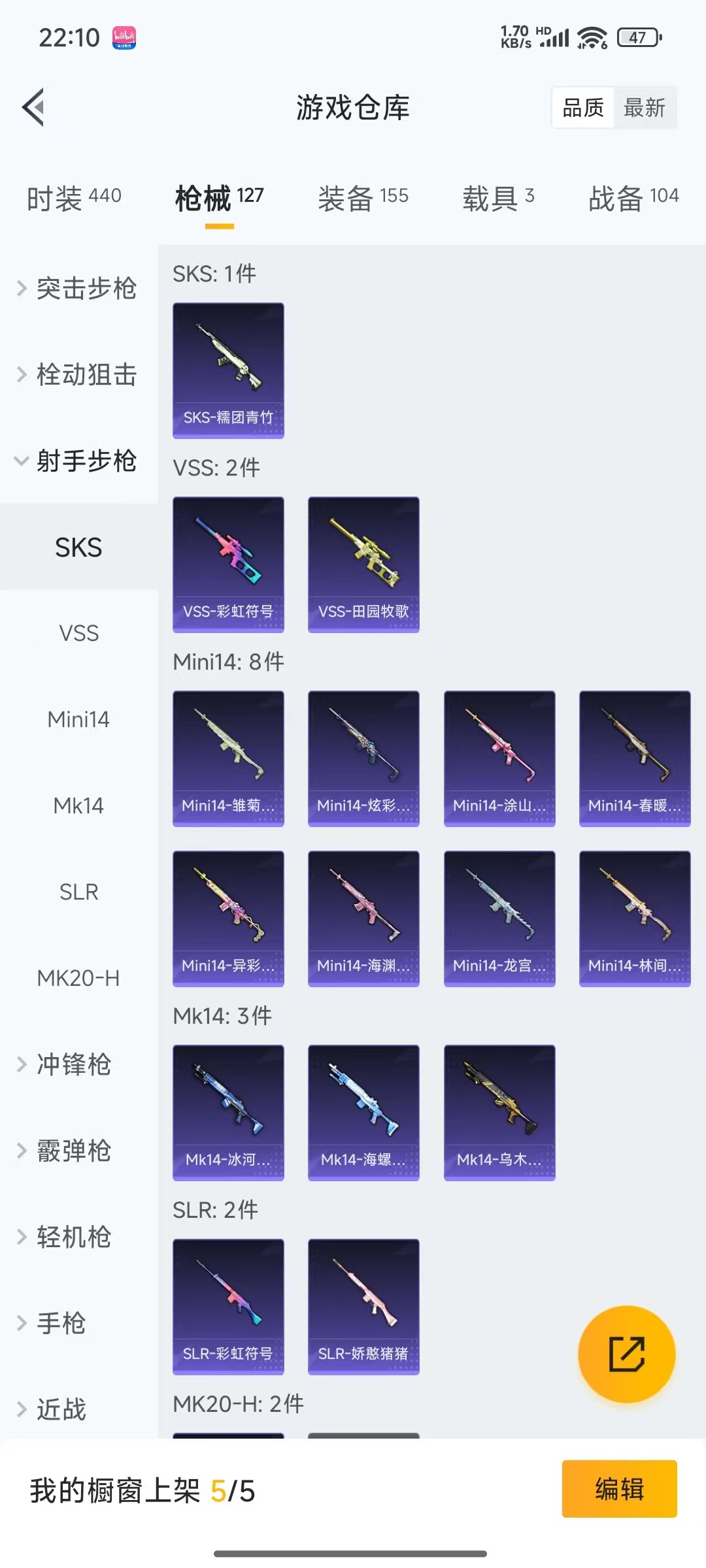This screenshot has height=1568, width=706.
Task: Open the 载具 tab
Action: [498, 198]
